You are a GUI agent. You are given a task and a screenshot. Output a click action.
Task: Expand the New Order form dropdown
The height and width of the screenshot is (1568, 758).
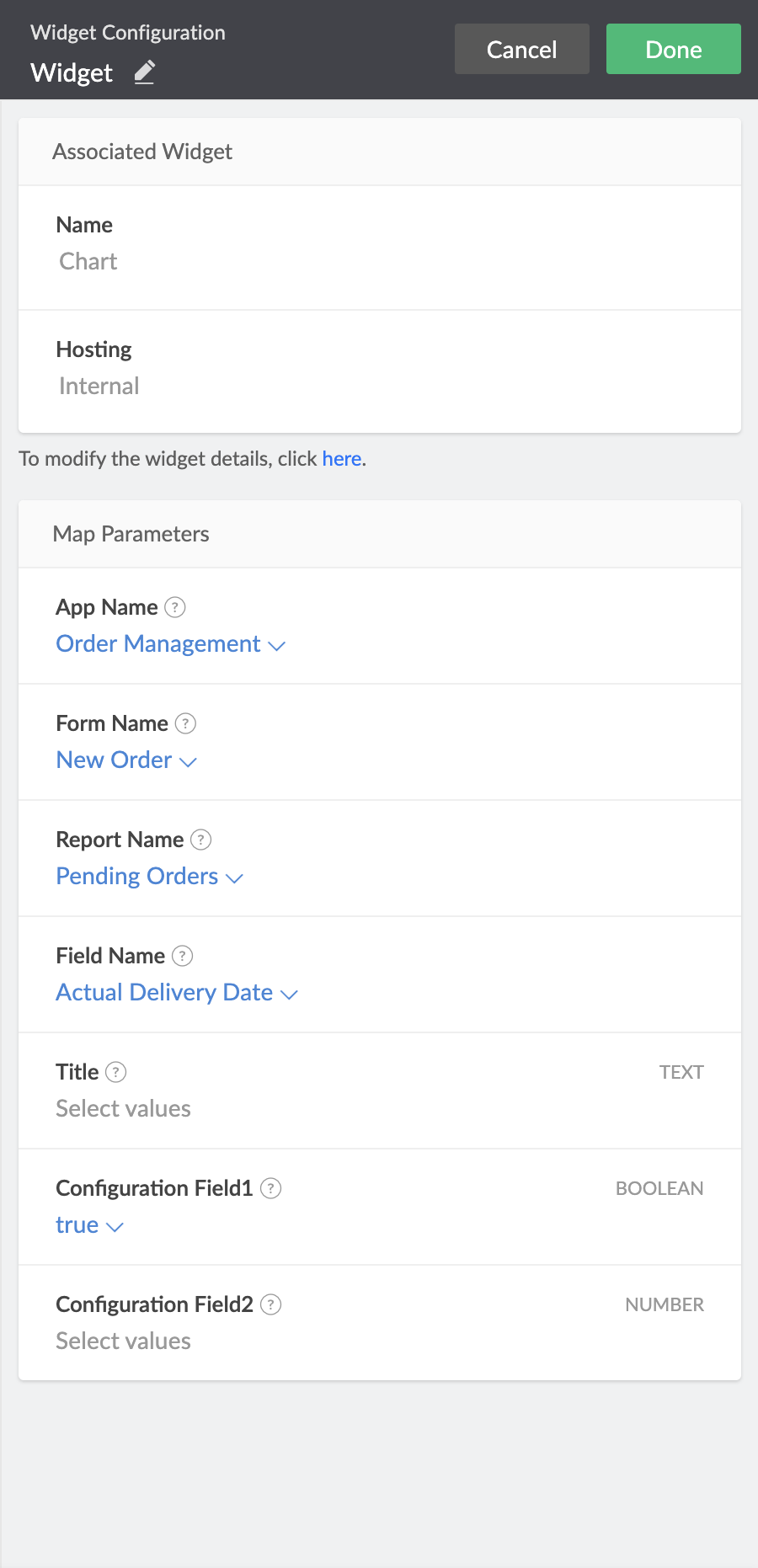tap(126, 760)
